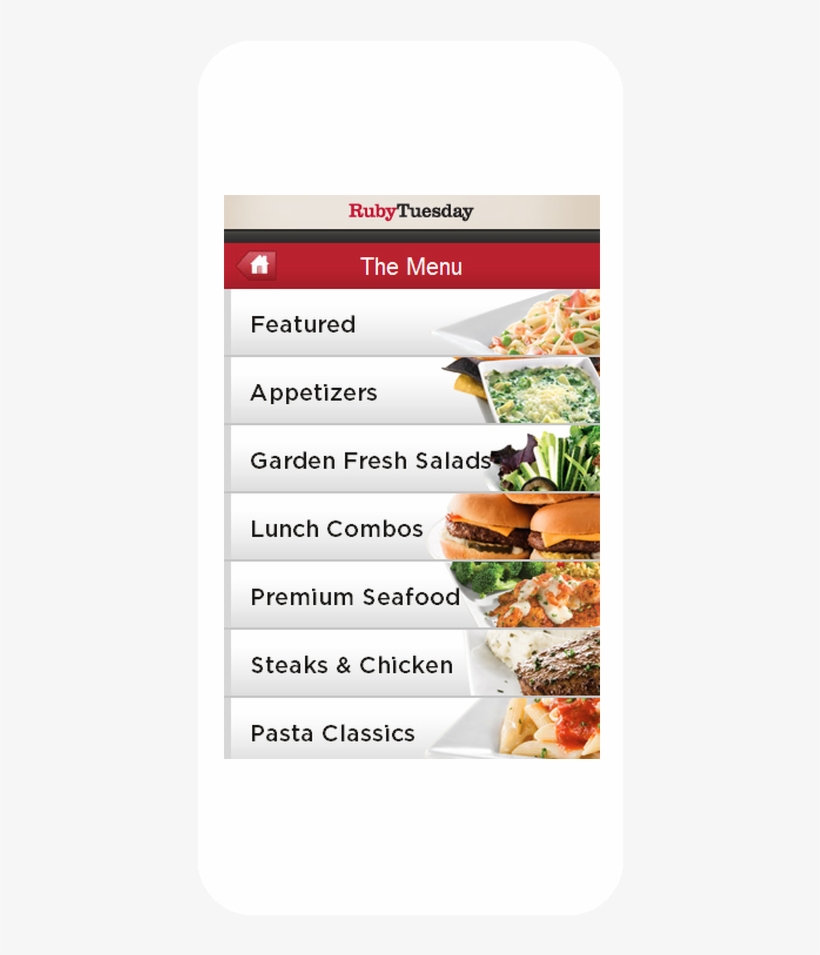Select the pasta dish thumbnail next to Featured
This screenshot has height=955, width=820.
tap(545, 322)
